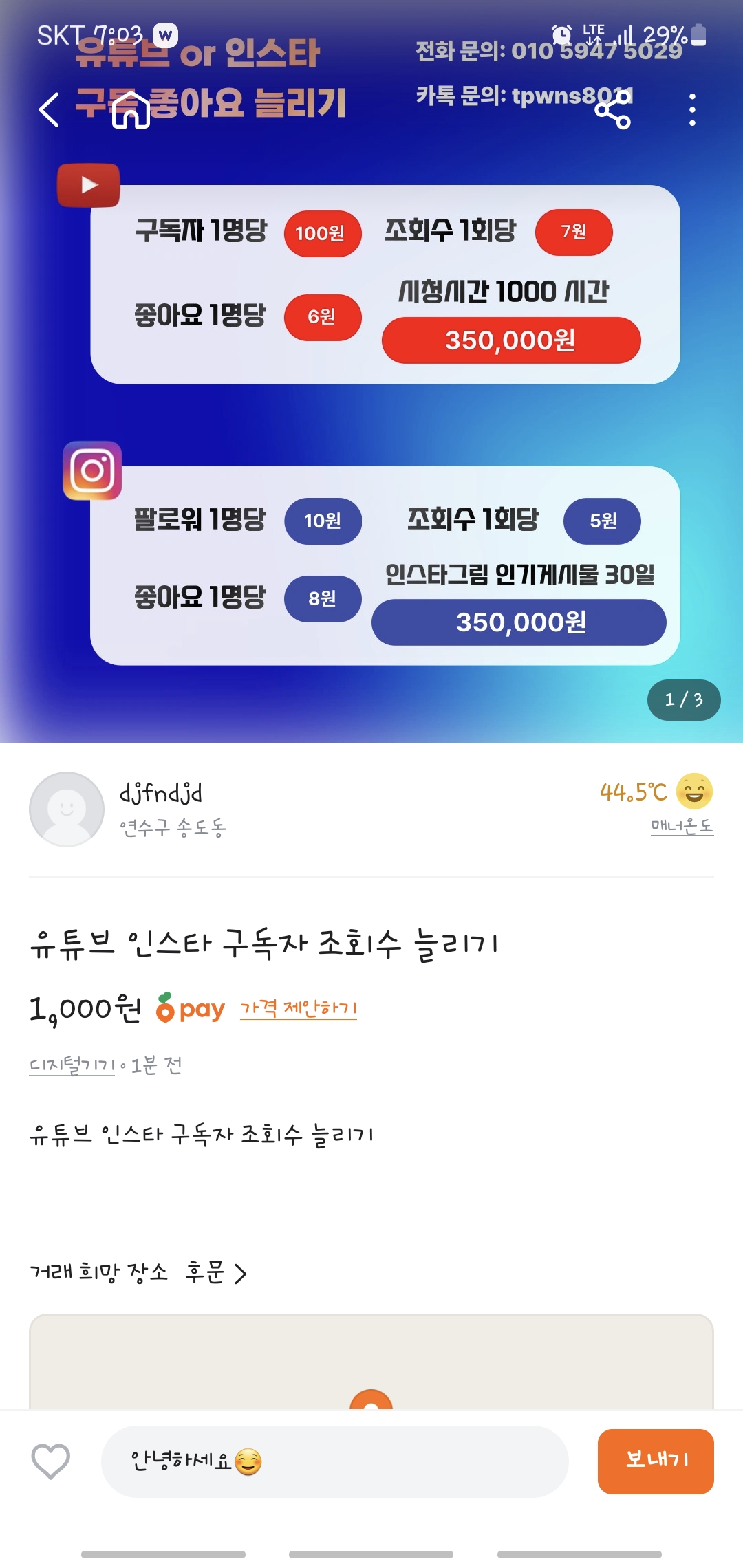Viewport: 743px width, 1568px height.
Task: Tap 가격 제안하기 to propose a price
Action: 298,1008
